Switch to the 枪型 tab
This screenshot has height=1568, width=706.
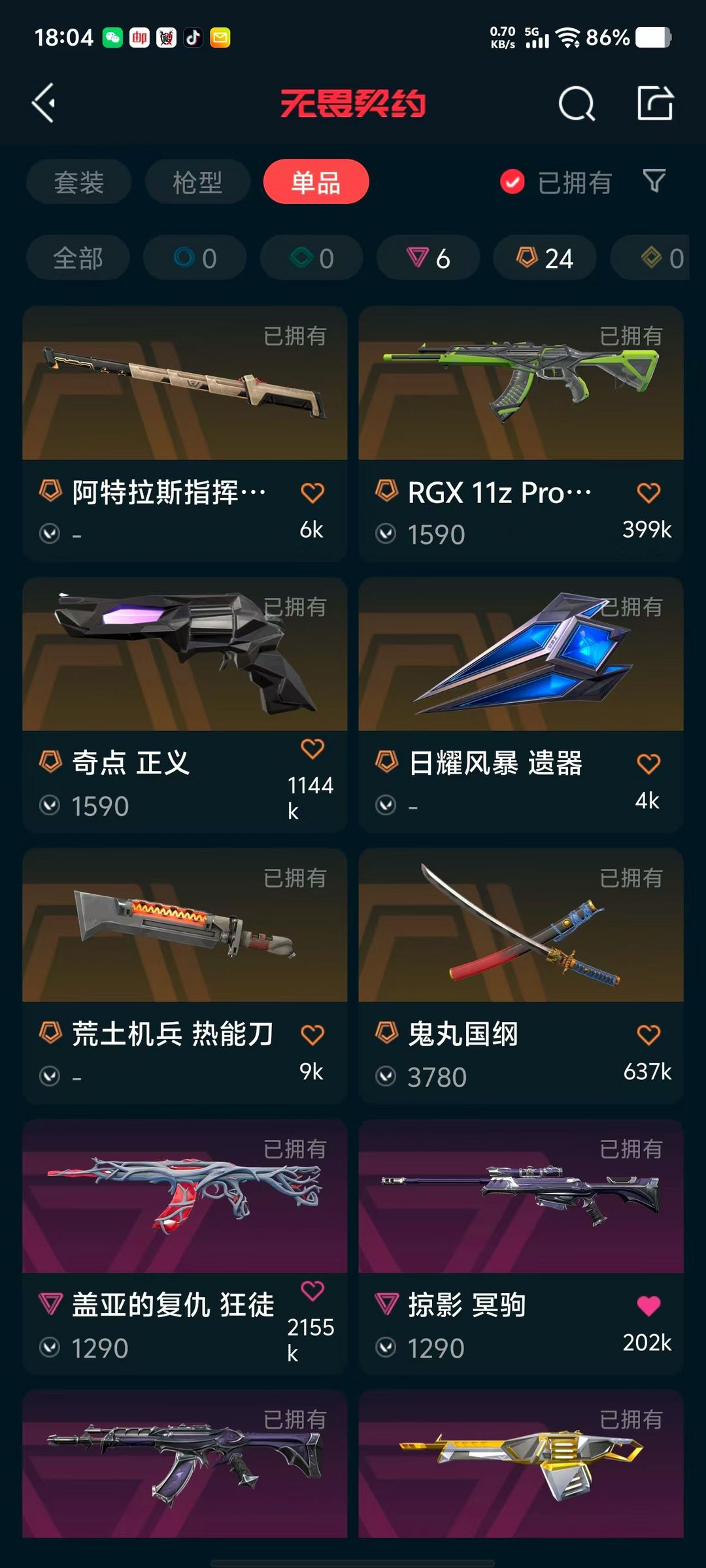pyautogui.click(x=197, y=182)
